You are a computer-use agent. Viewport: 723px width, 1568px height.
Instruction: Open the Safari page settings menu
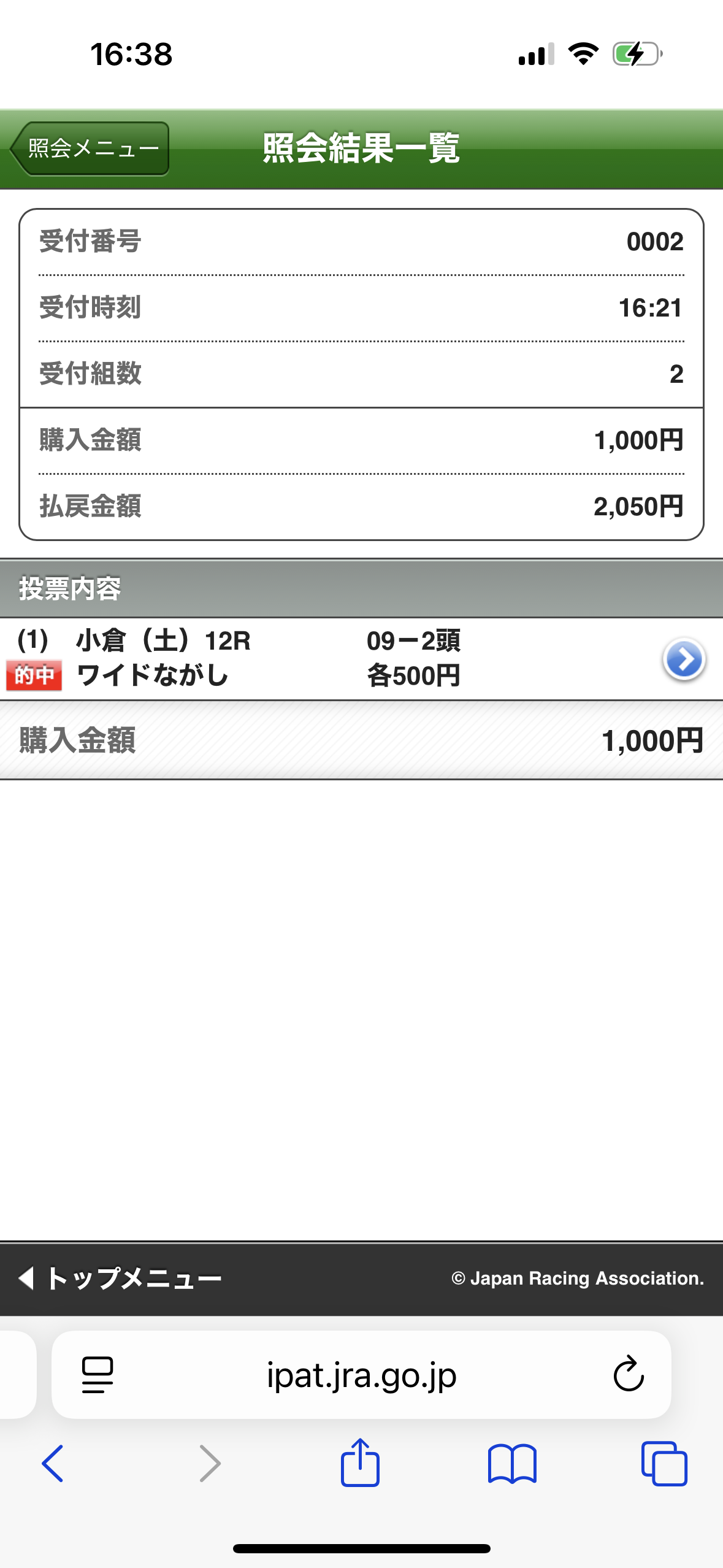coord(98,1375)
